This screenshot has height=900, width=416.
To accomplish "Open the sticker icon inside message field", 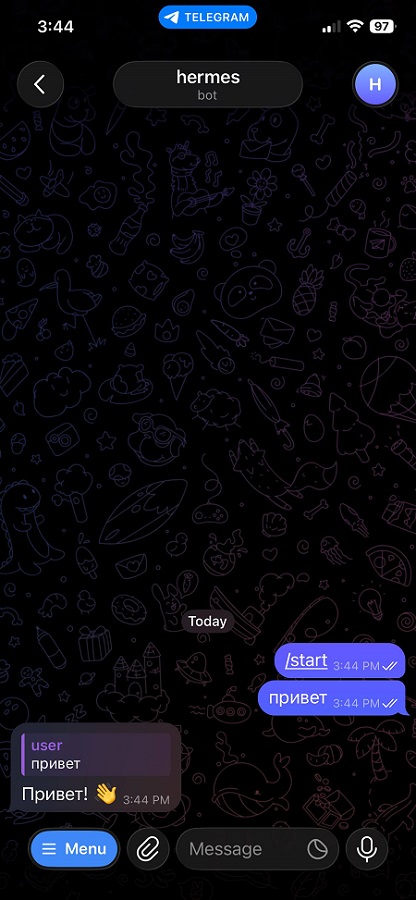I will 316,848.
